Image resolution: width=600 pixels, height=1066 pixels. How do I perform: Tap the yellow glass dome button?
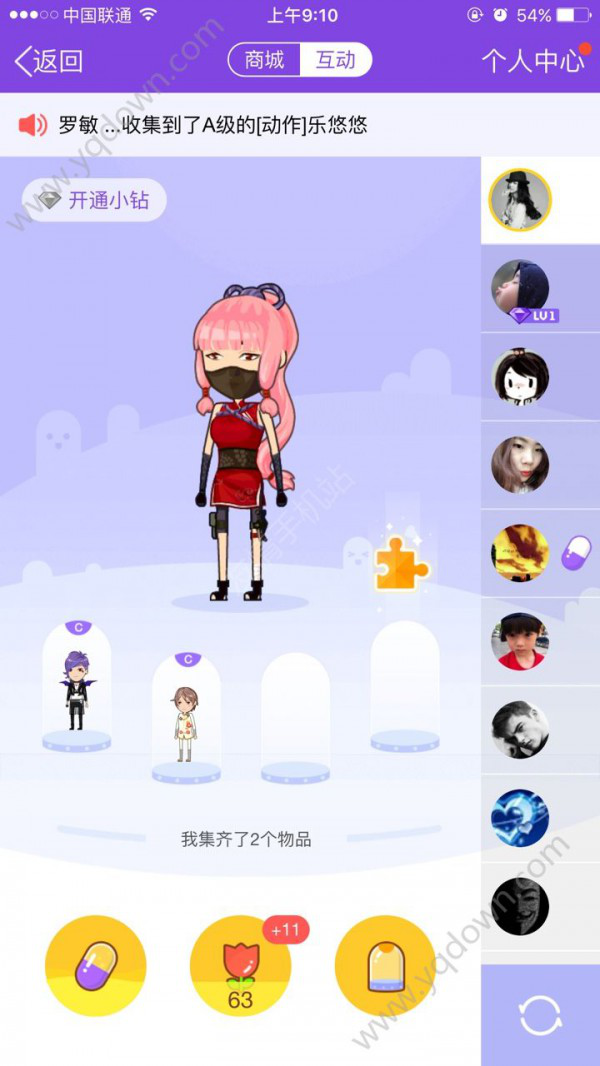[x=385, y=966]
